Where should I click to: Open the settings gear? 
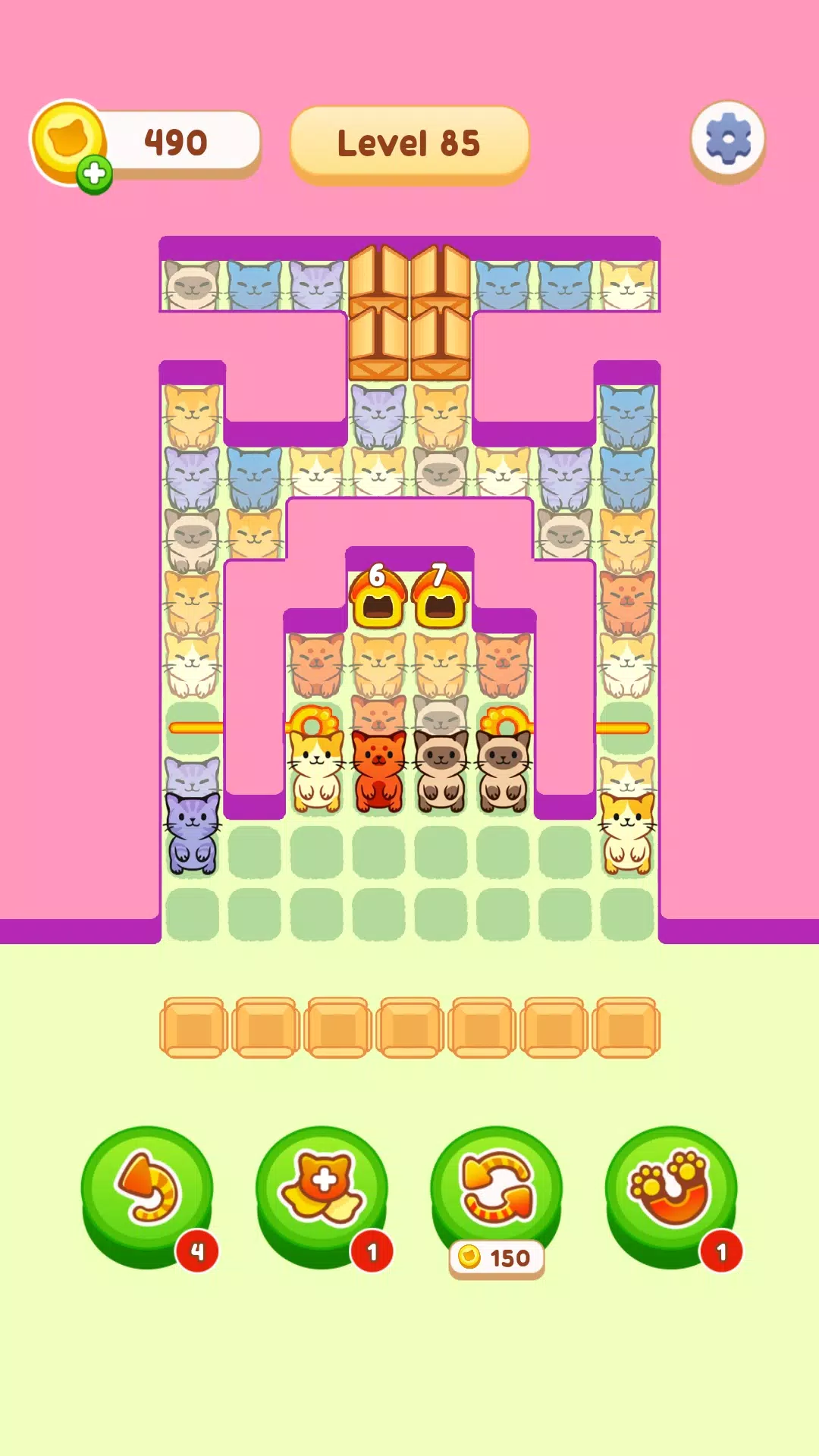727,140
